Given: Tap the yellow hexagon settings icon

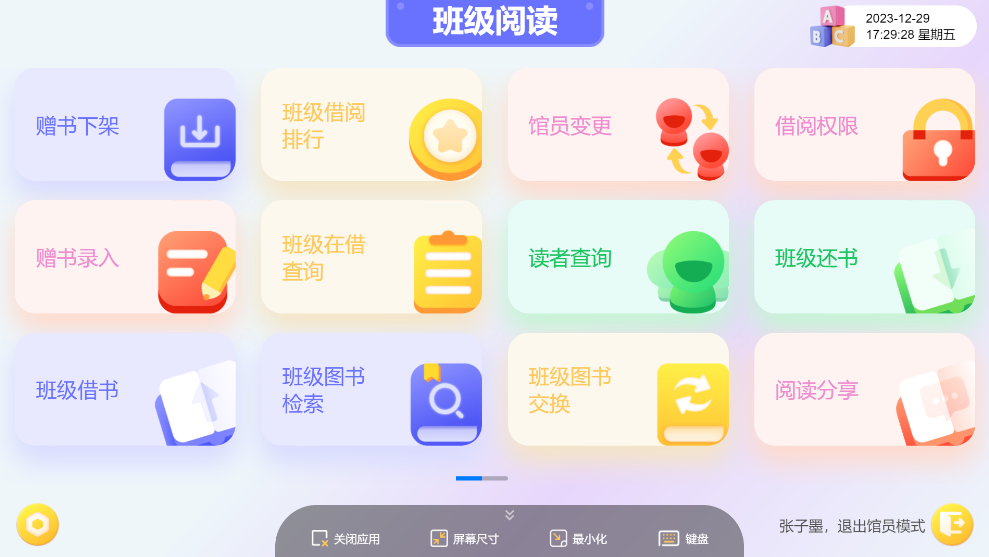Looking at the screenshot, I should pyautogui.click(x=38, y=524).
